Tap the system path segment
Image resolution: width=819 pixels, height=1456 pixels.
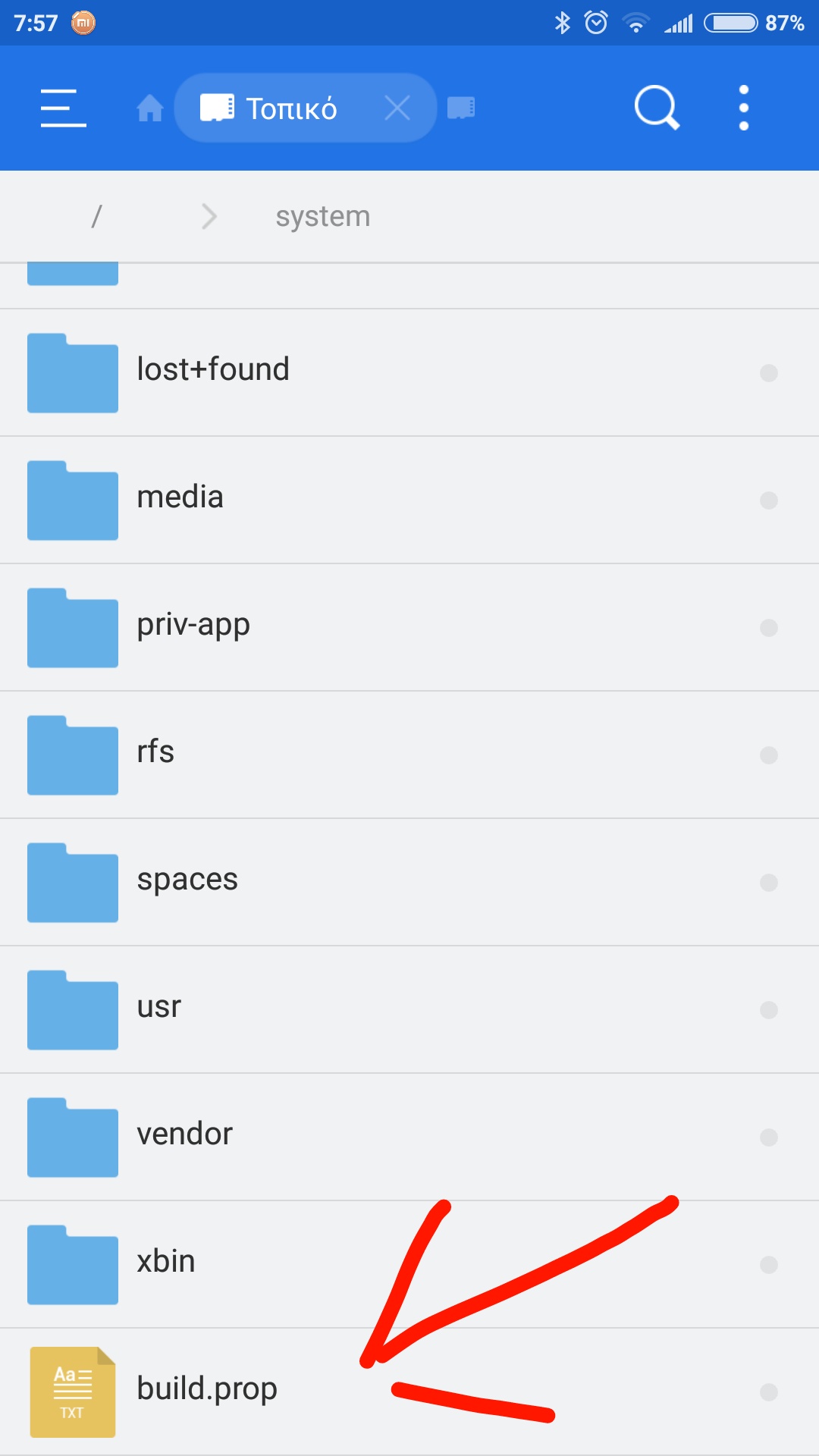click(x=323, y=217)
